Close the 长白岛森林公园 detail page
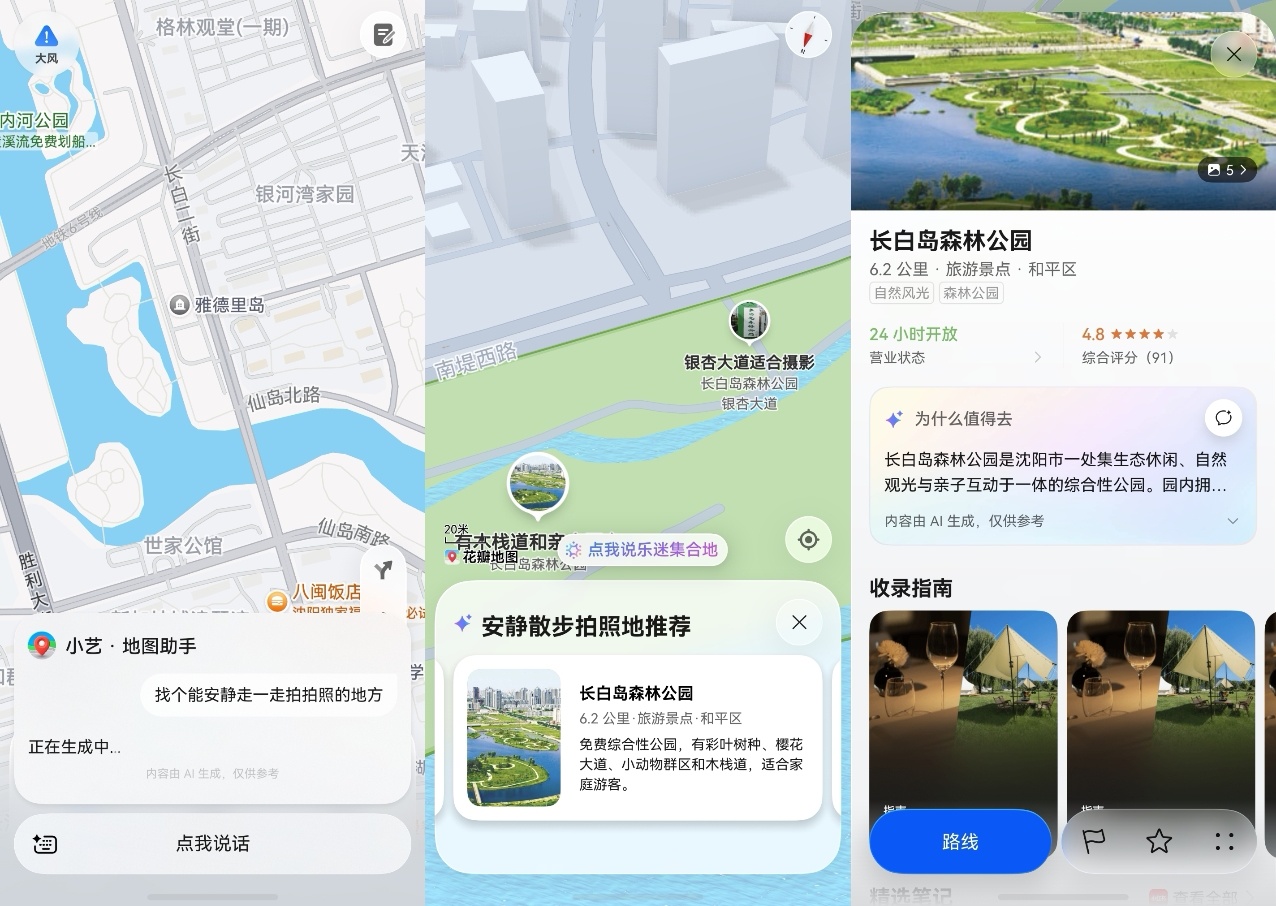The height and width of the screenshot is (906, 1276). [1234, 55]
